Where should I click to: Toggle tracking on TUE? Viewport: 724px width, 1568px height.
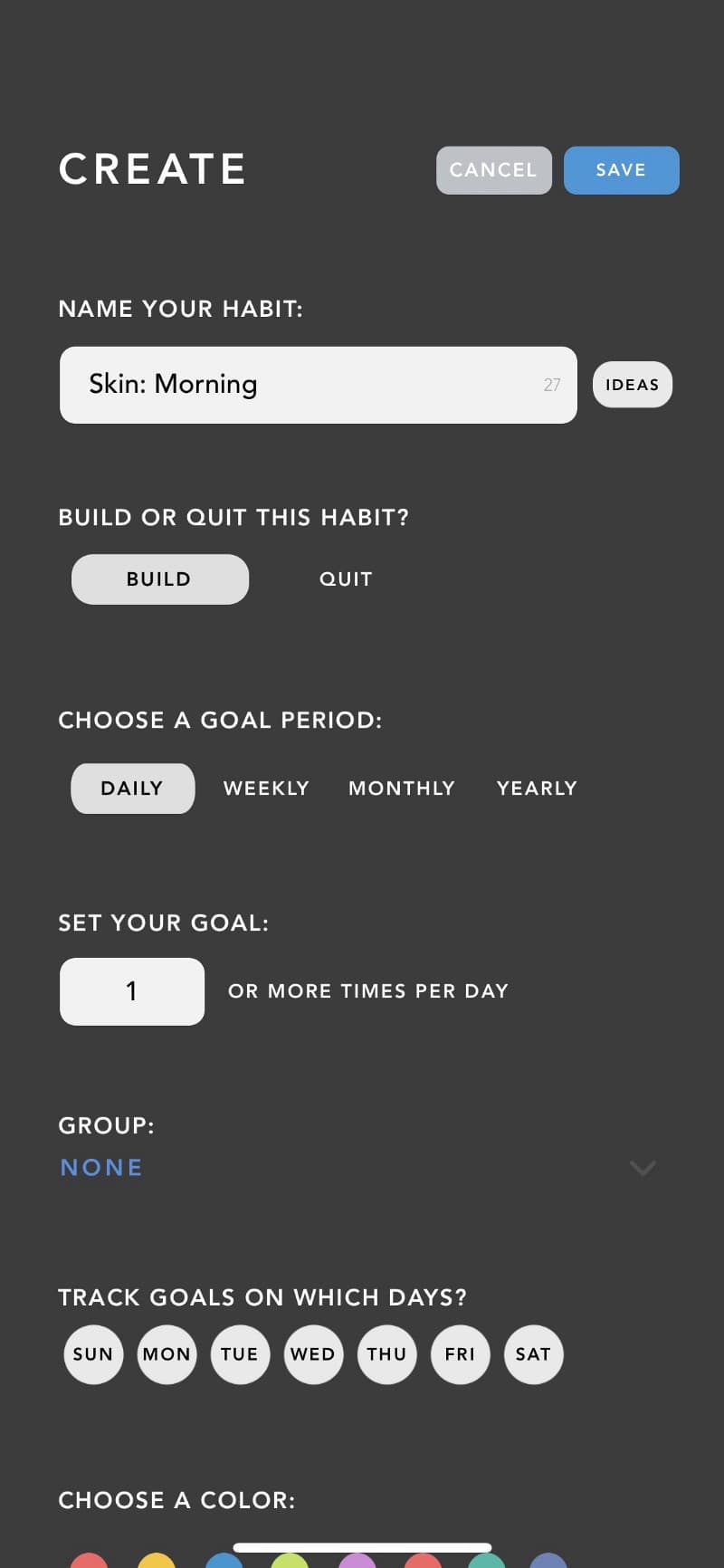[x=240, y=1354]
